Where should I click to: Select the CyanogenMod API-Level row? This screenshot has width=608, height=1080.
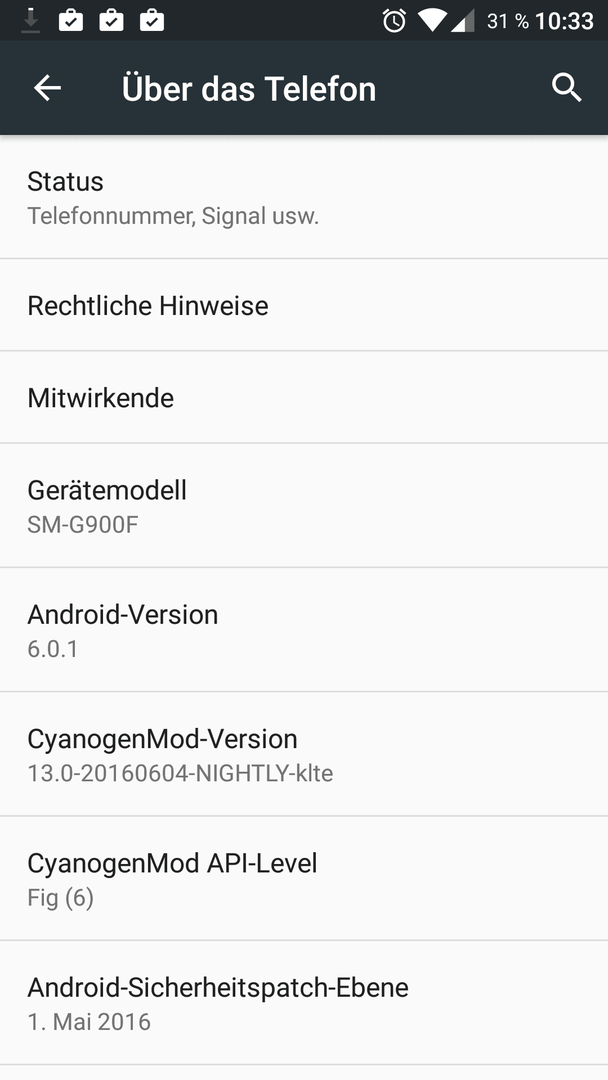coord(304,878)
